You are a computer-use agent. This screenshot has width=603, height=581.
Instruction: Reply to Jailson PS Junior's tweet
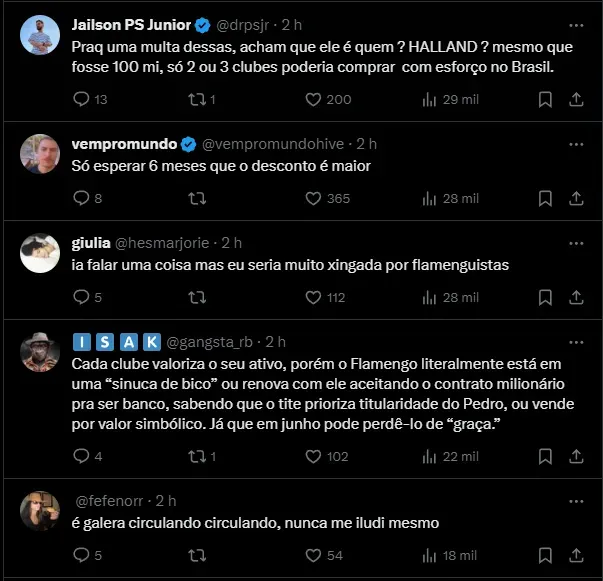tap(83, 99)
